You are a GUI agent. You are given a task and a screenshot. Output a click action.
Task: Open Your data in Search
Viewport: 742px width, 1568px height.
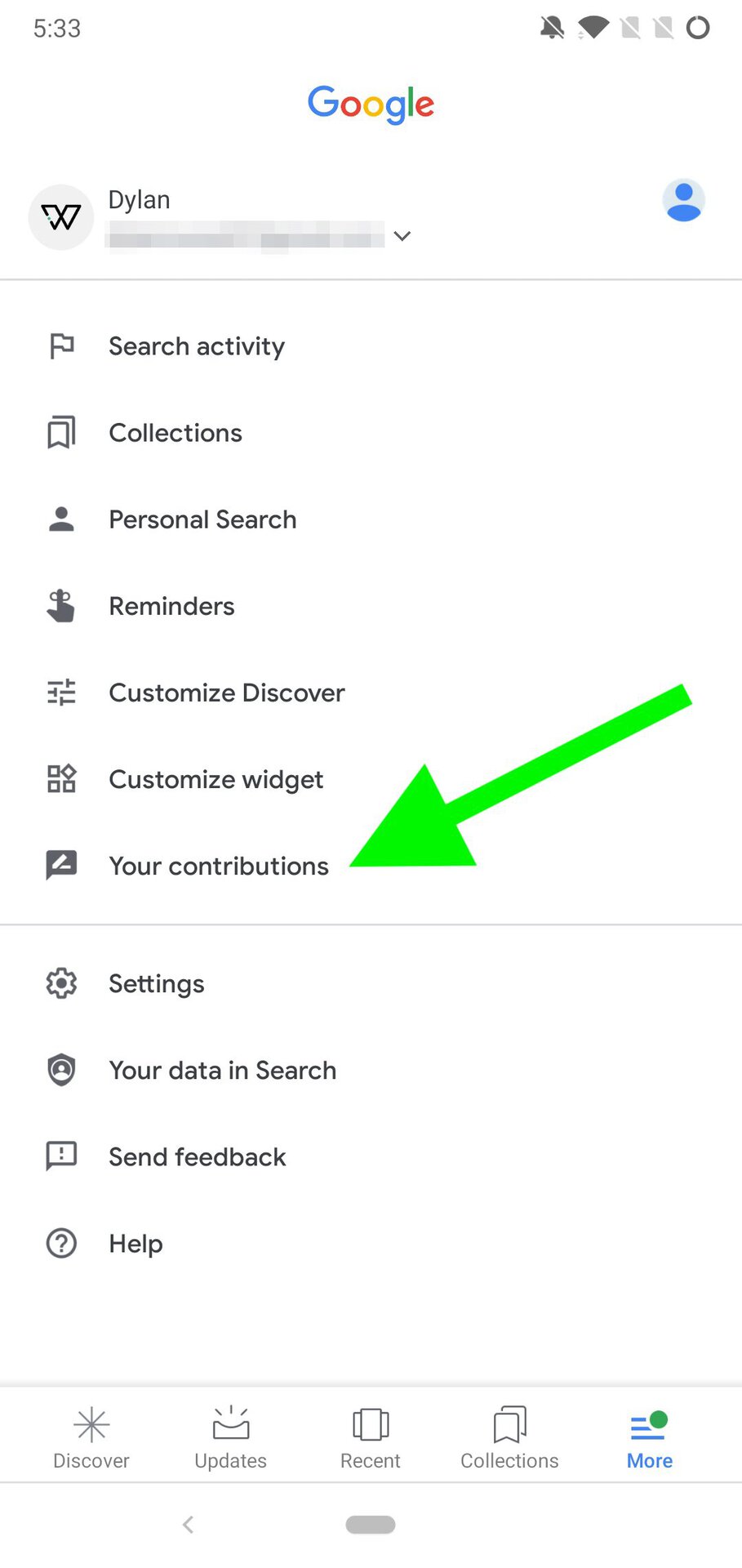(x=222, y=1070)
